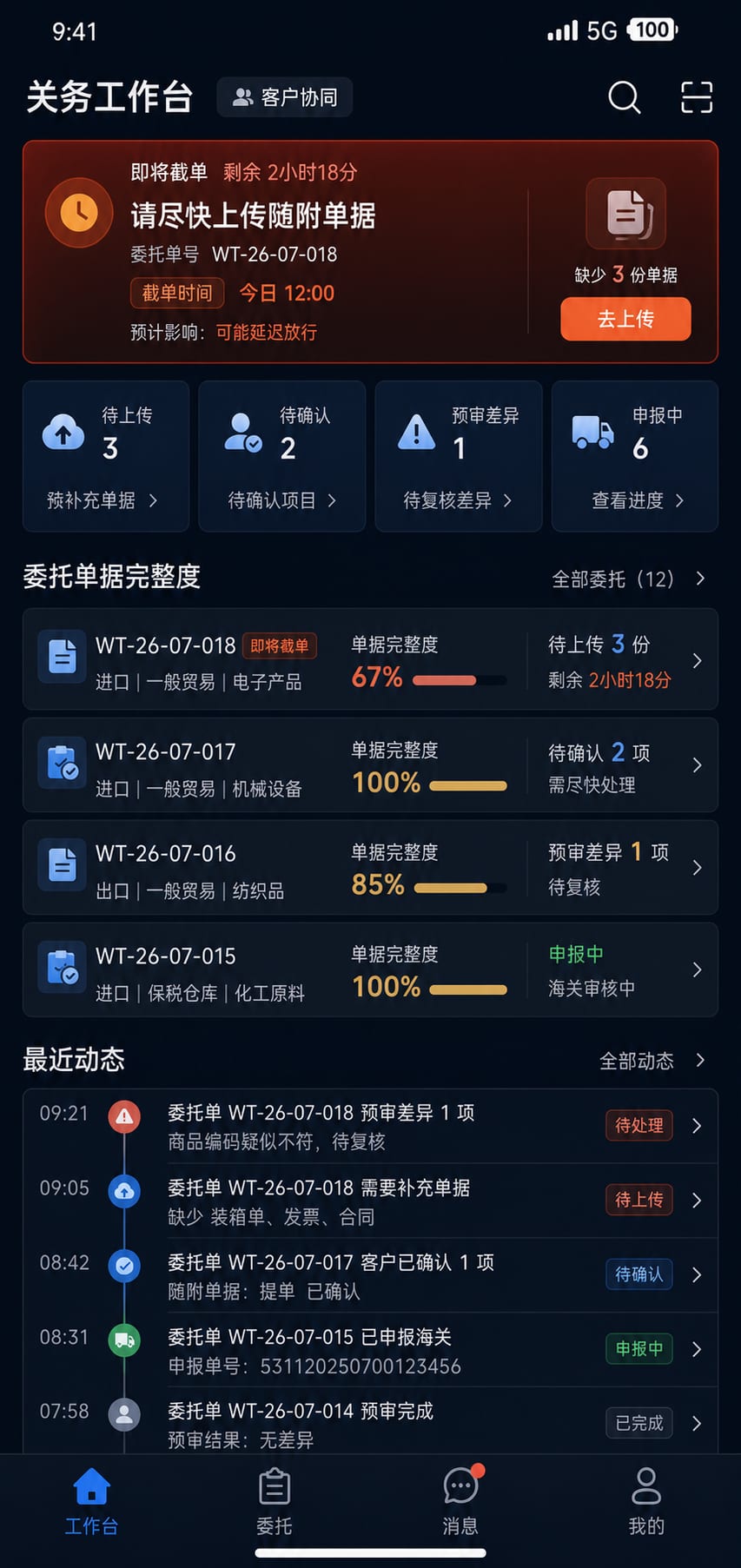Viewport: 741px width, 1568px height.
Task: Open entrustment WT-26-07-016 completeness card
Action: (370, 868)
